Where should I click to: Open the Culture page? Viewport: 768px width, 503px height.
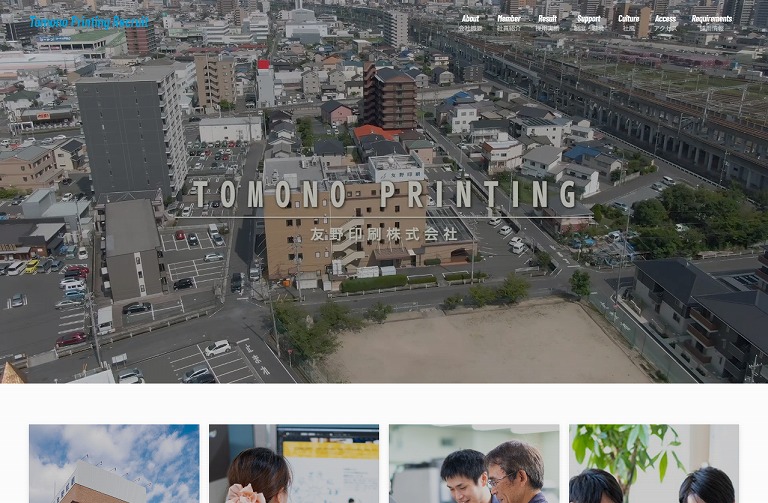628,22
